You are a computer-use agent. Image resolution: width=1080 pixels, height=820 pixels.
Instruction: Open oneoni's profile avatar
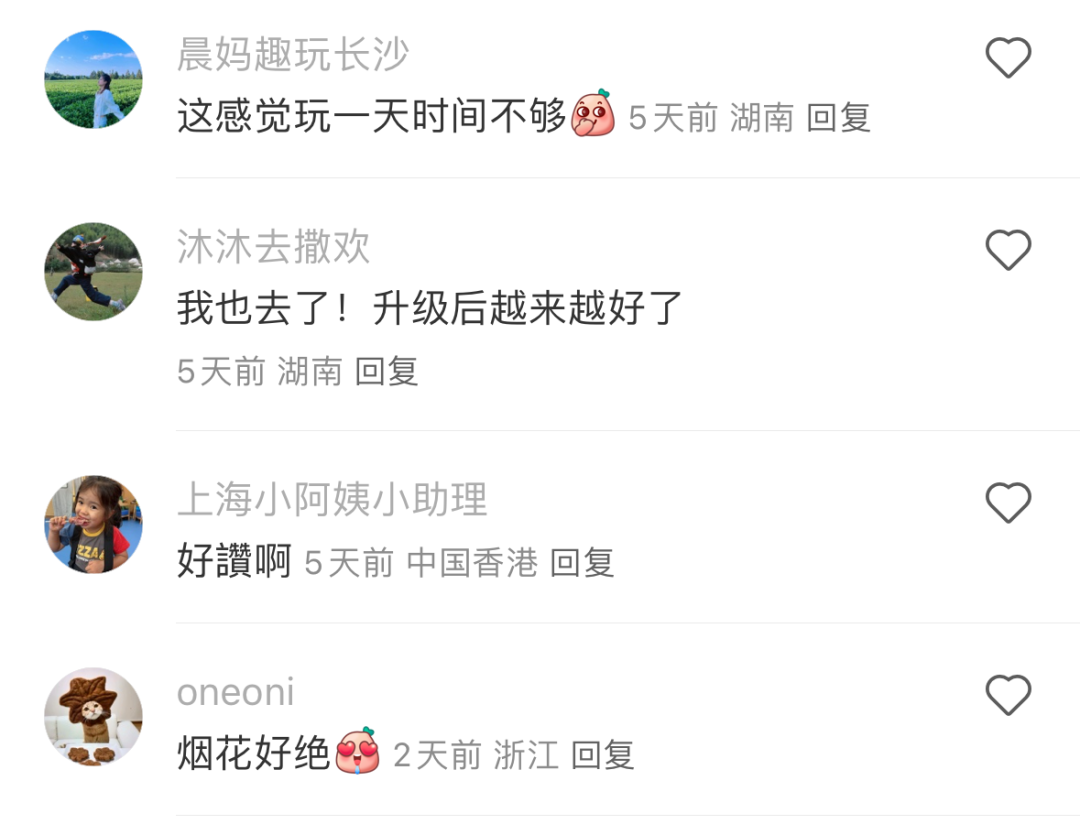tap(94, 716)
